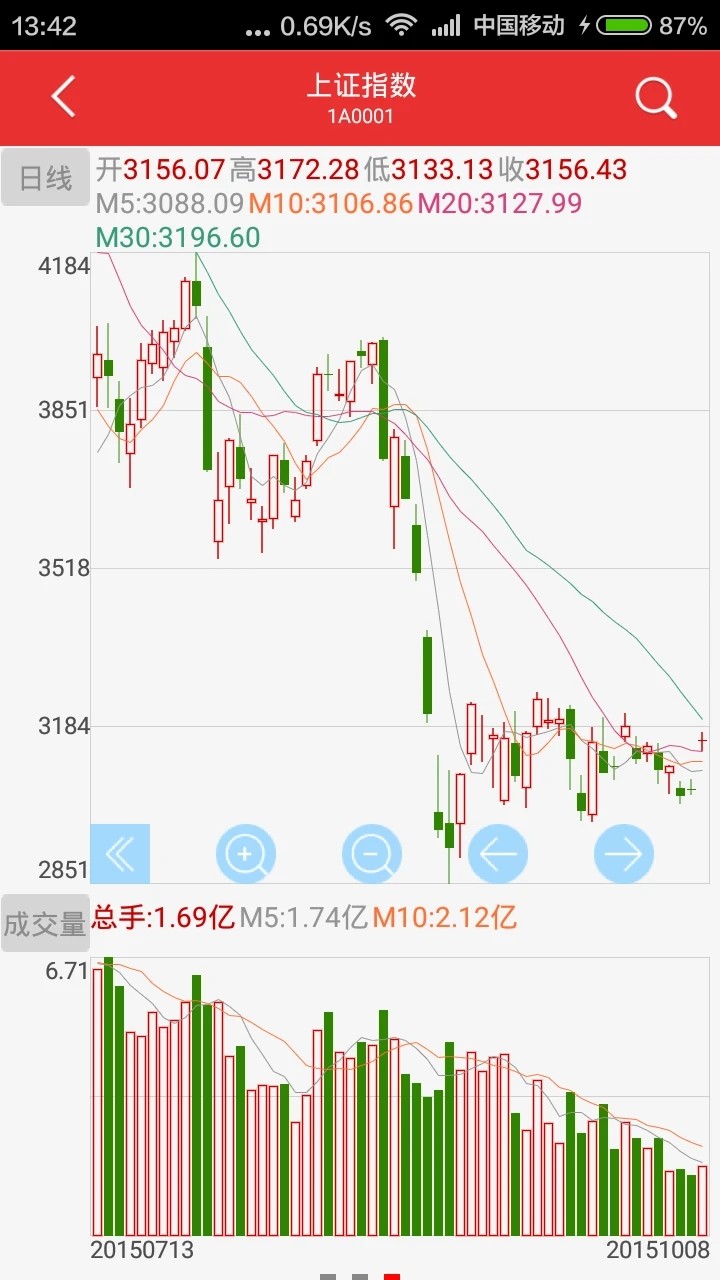This screenshot has width=720, height=1280.
Task: Zoom out of the candlestick chart
Action: coord(372,853)
